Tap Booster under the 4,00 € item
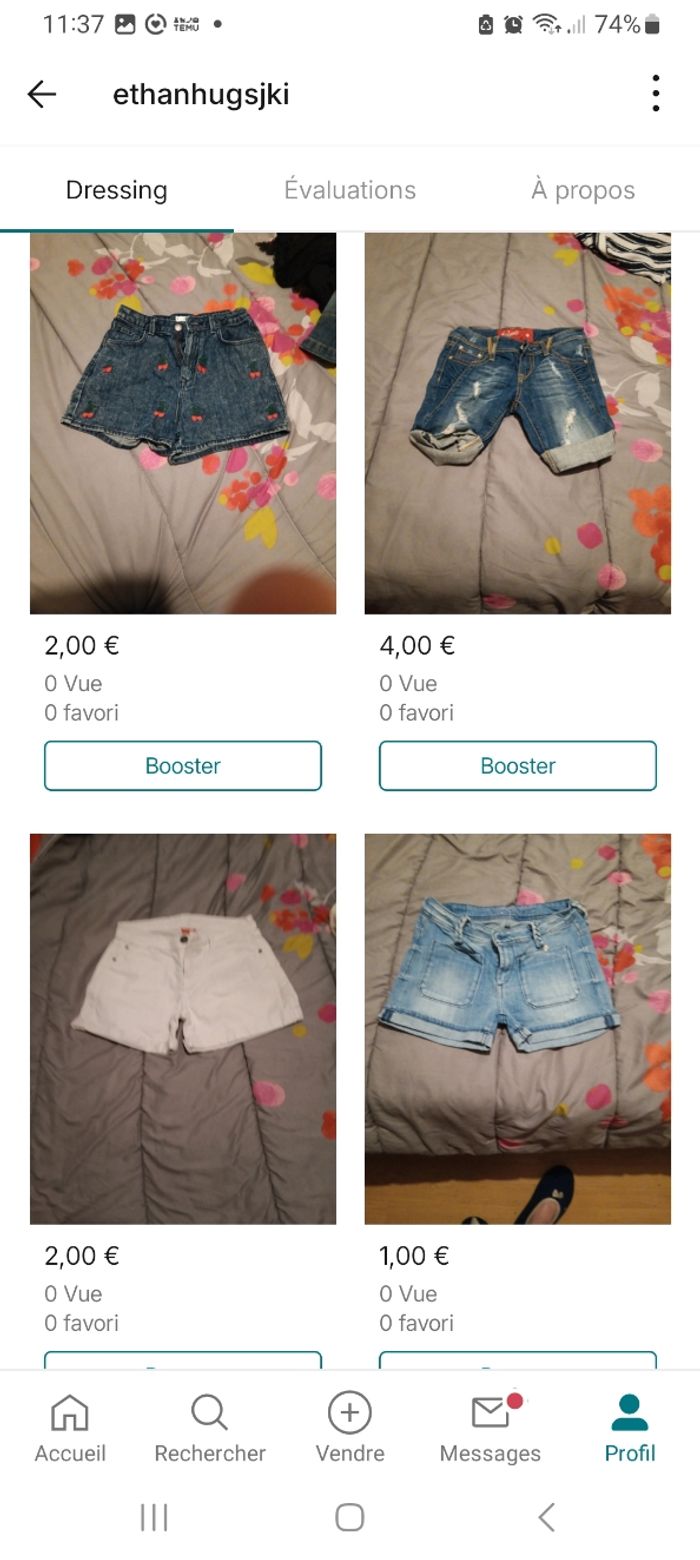Image resolution: width=700 pixels, height=1560 pixels. tap(517, 766)
